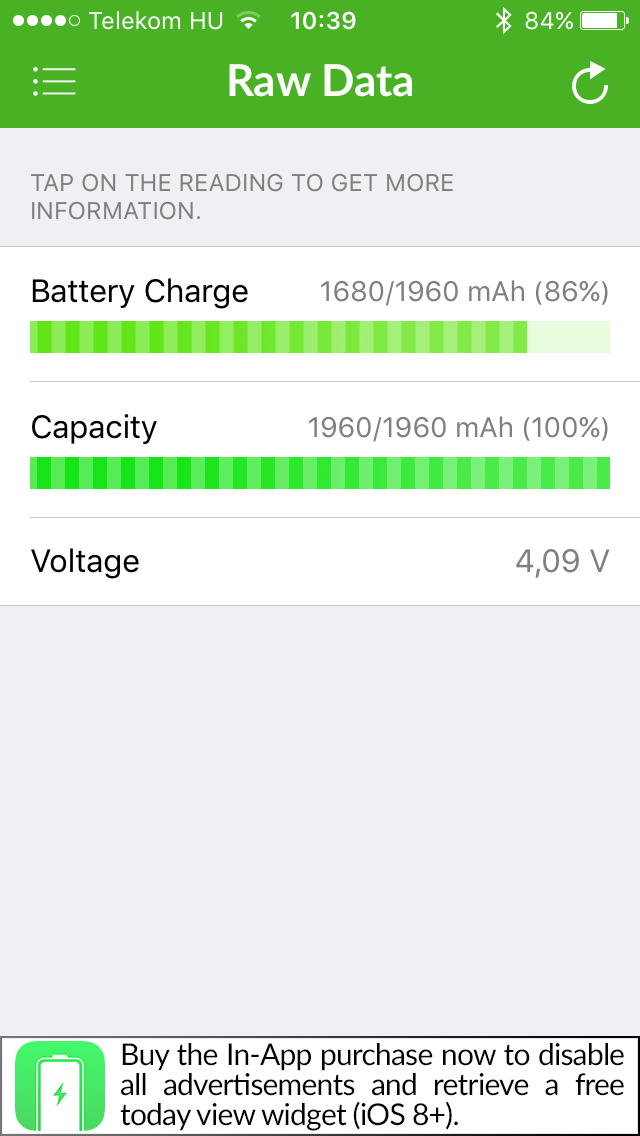Open the In-App purchase banner
Image resolution: width=640 pixels, height=1136 pixels.
pos(320,1086)
